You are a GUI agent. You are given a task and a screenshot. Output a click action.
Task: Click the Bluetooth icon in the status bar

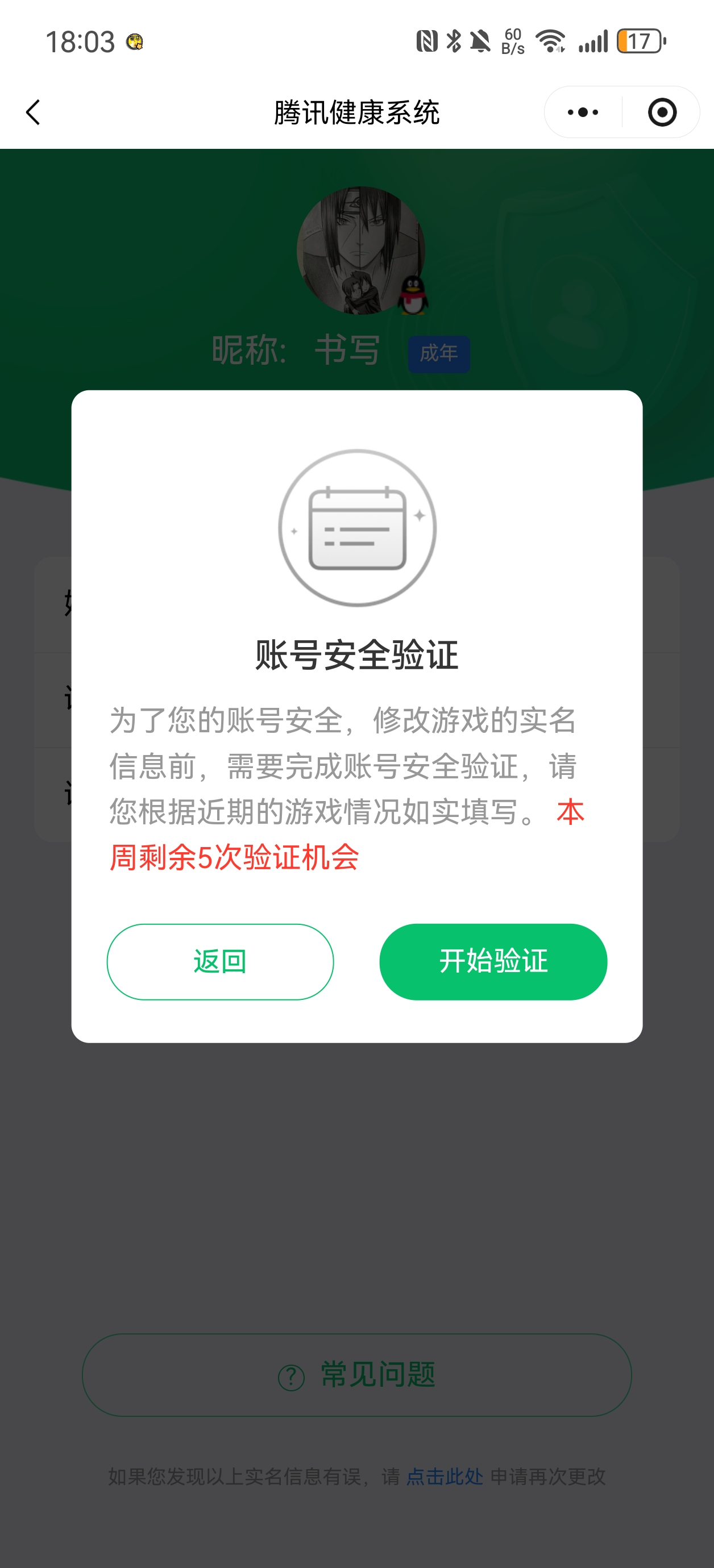[454, 41]
